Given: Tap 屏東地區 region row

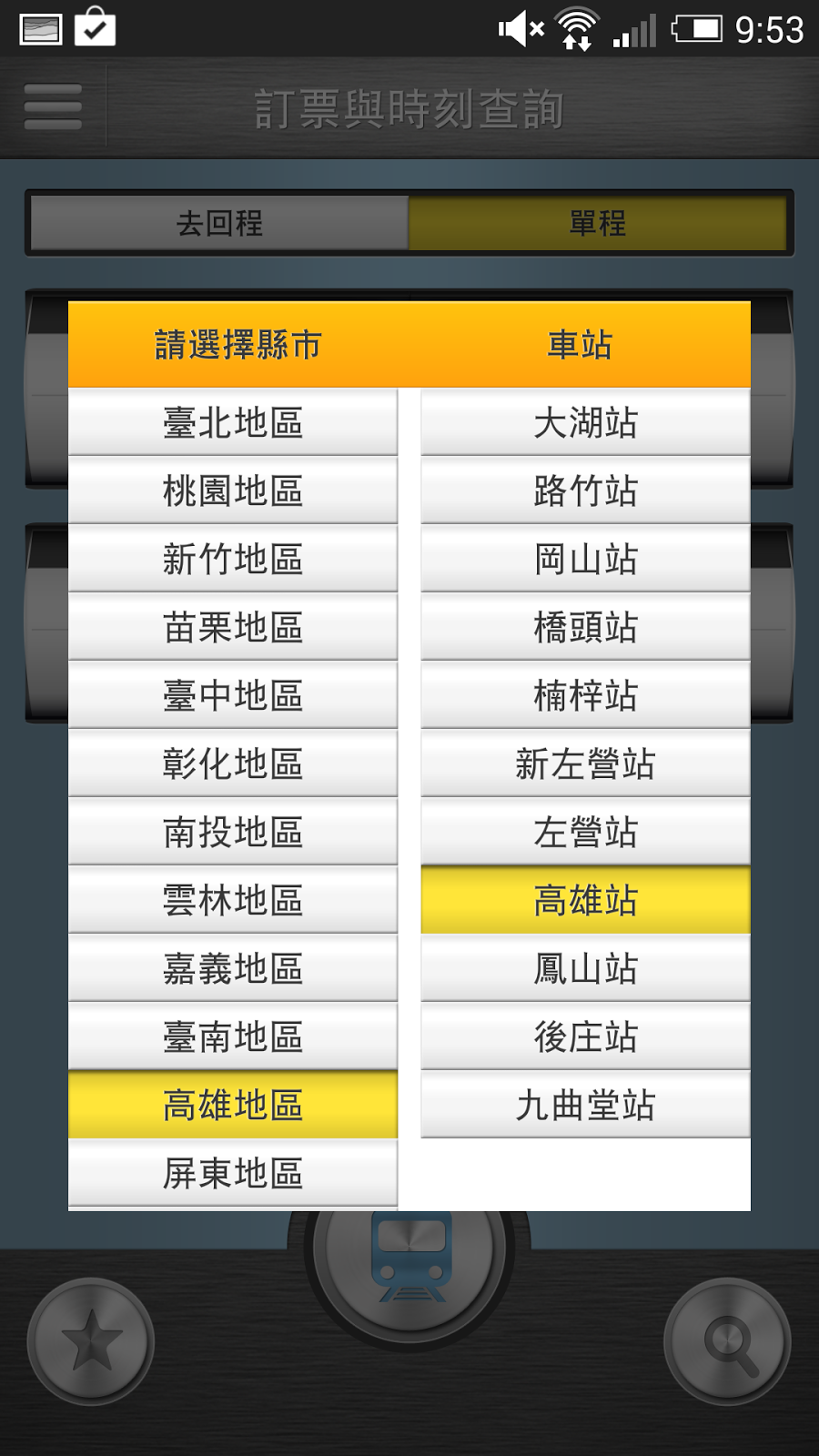Looking at the screenshot, I should coord(233,1173).
